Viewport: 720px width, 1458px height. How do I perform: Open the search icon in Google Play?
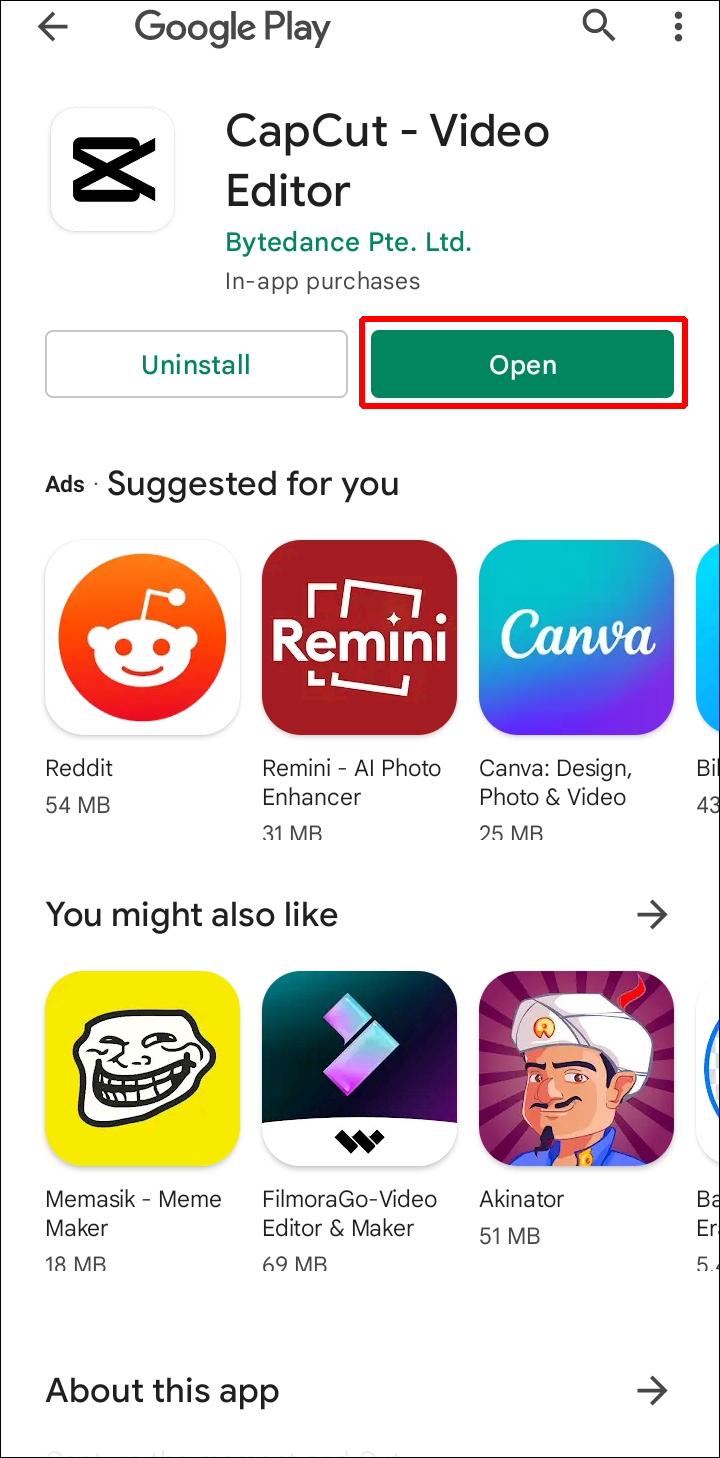click(598, 27)
